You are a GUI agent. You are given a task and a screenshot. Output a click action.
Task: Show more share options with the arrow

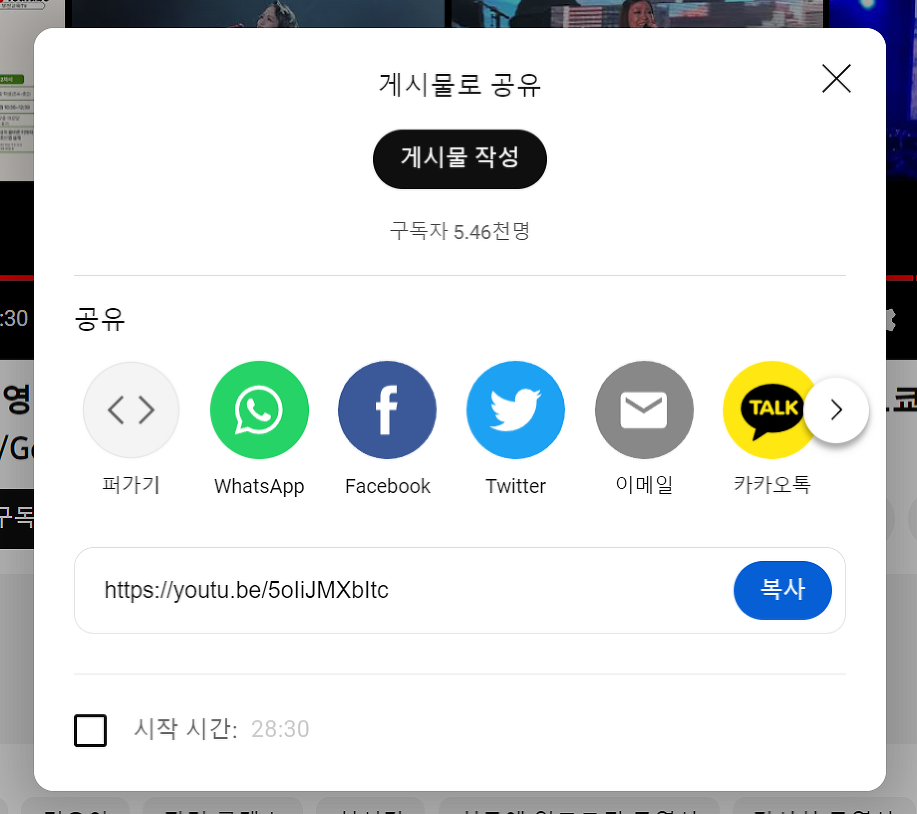point(836,410)
